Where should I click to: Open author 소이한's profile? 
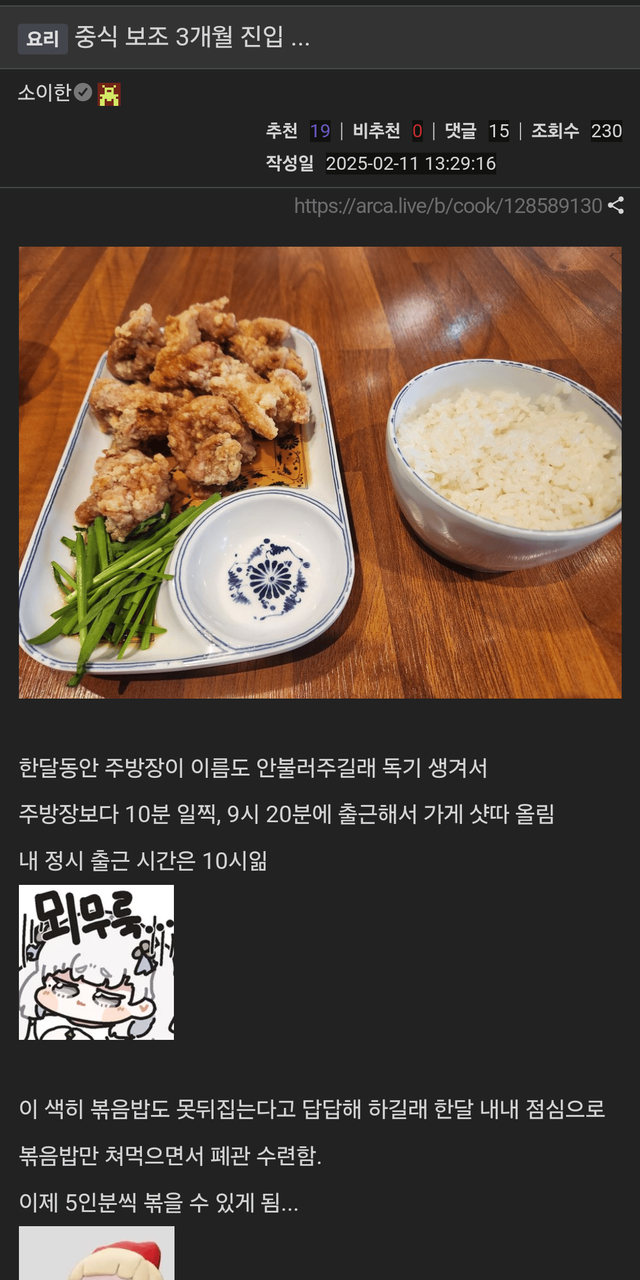44,93
